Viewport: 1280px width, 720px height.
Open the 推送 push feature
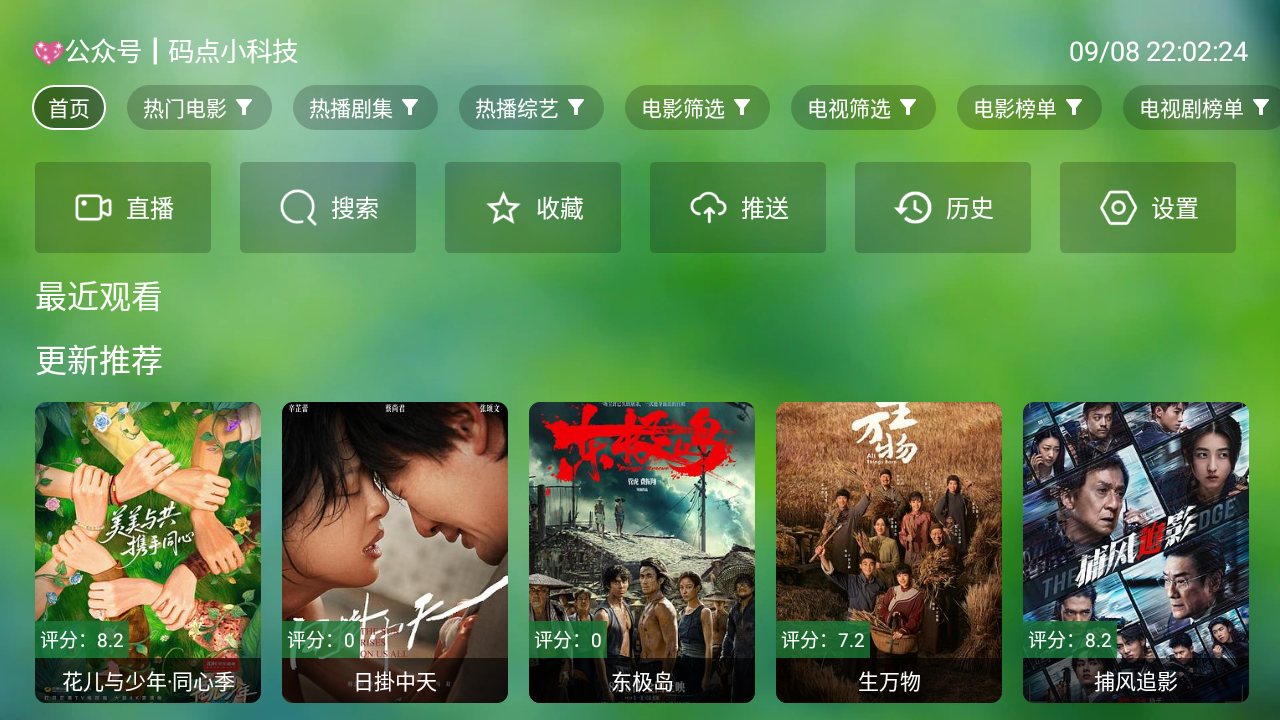pos(738,208)
